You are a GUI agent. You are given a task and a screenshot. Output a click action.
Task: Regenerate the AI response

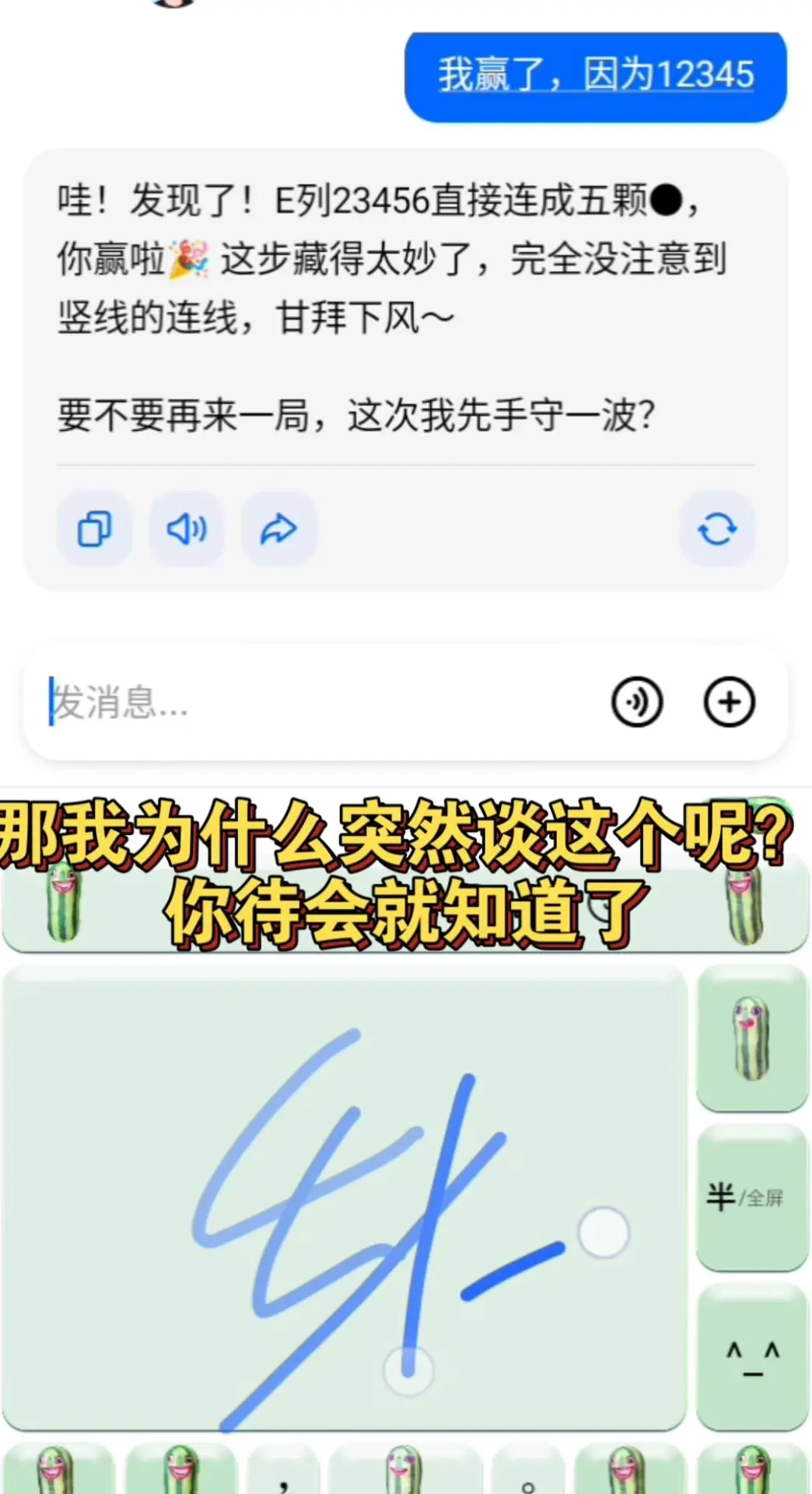(x=717, y=529)
